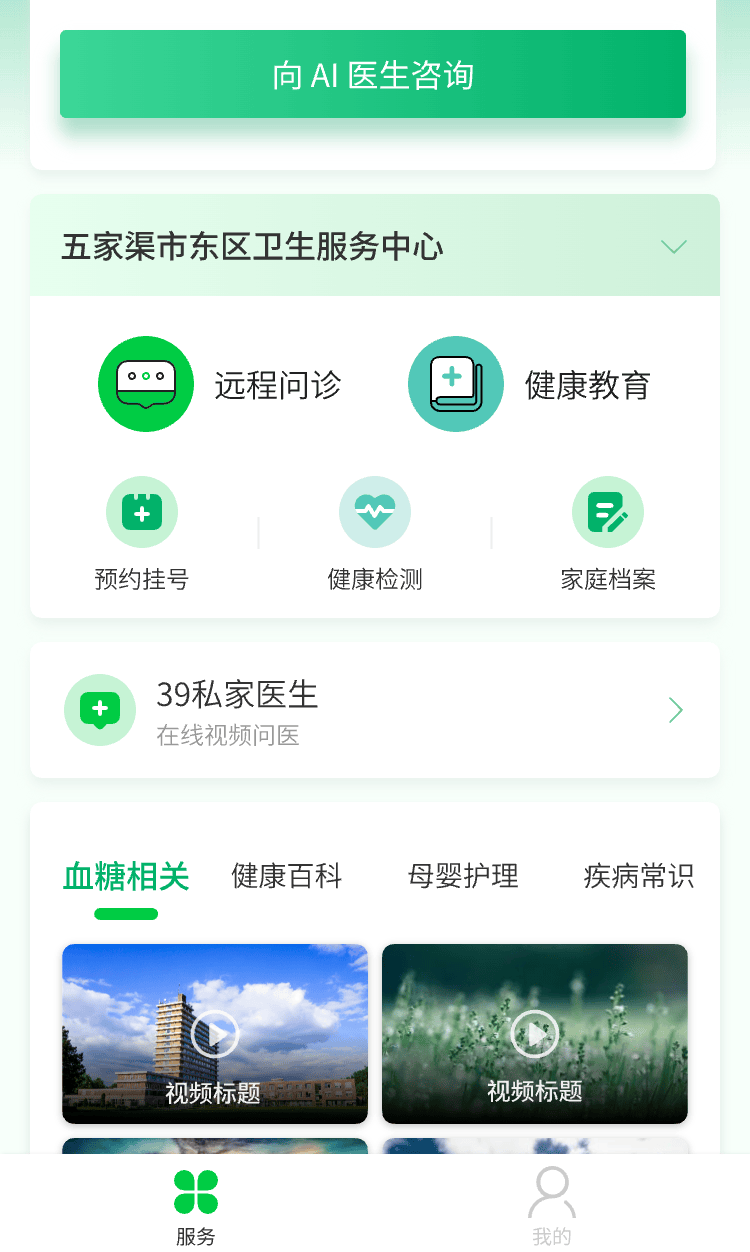Expand the 五家渠市东区卫生服务中心 dropdown
The width and height of the screenshot is (750, 1252).
tap(674, 247)
